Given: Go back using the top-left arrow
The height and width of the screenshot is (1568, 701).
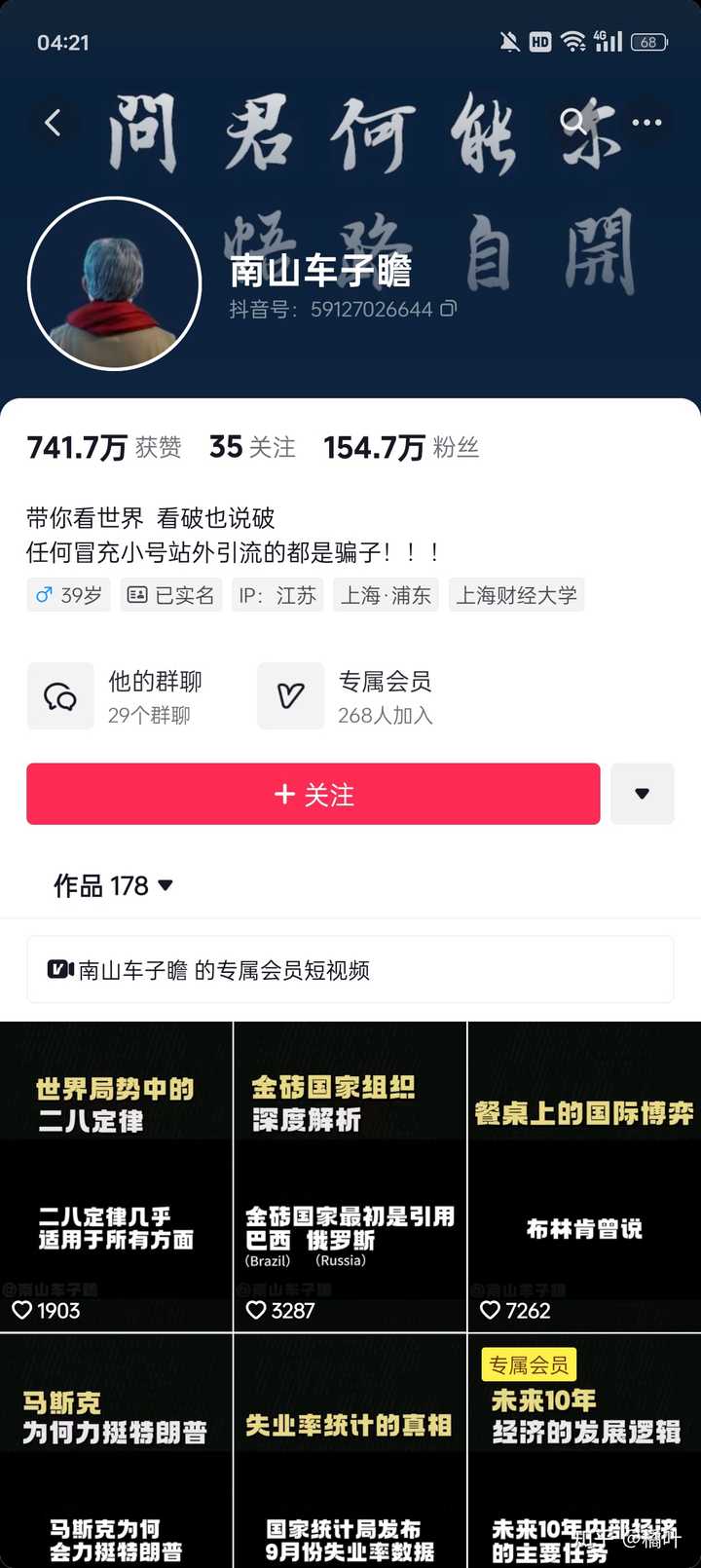Looking at the screenshot, I should click(x=54, y=123).
